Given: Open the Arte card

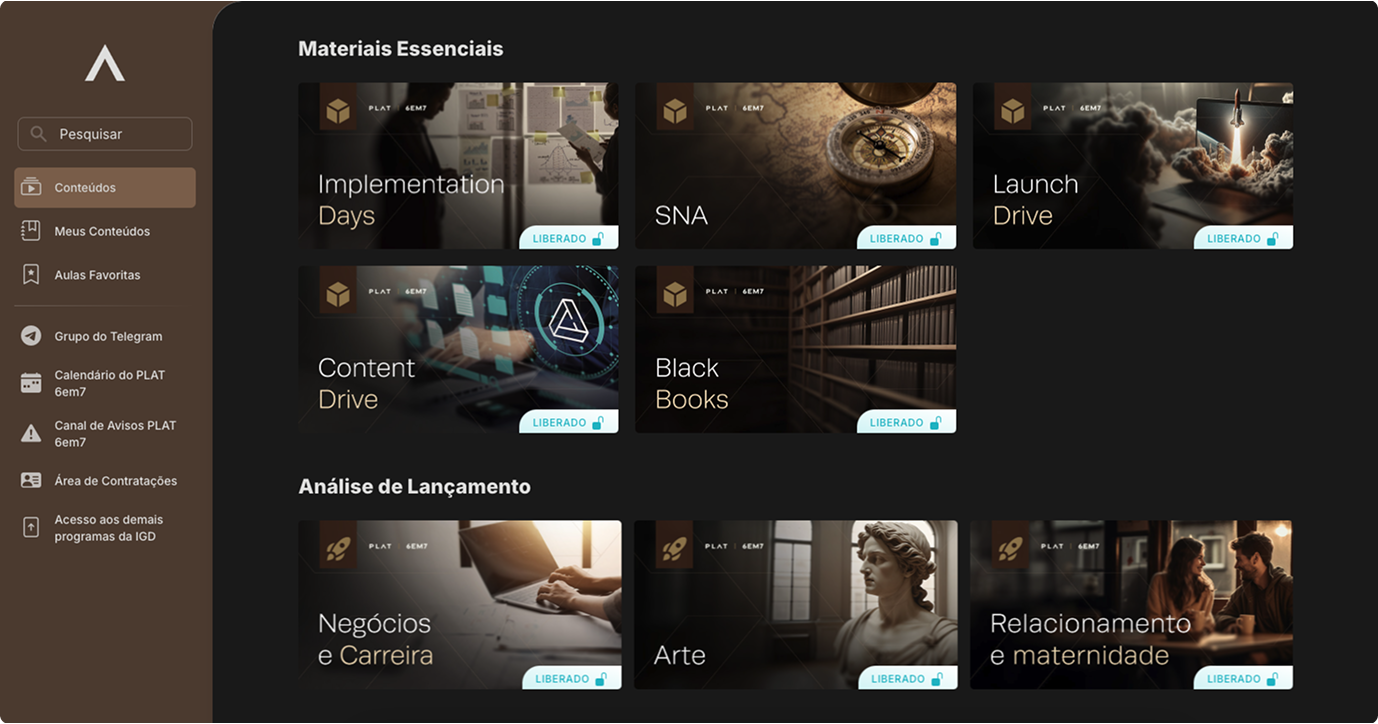Looking at the screenshot, I should coord(795,604).
